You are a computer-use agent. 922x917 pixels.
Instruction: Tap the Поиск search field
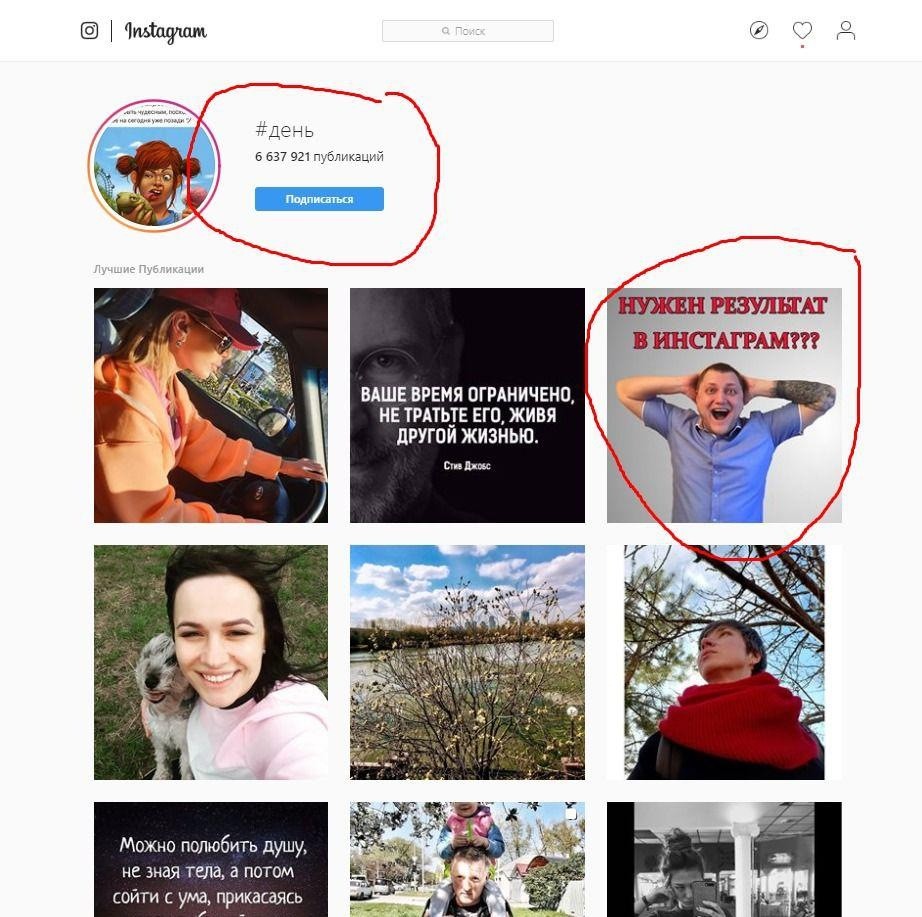pos(467,31)
